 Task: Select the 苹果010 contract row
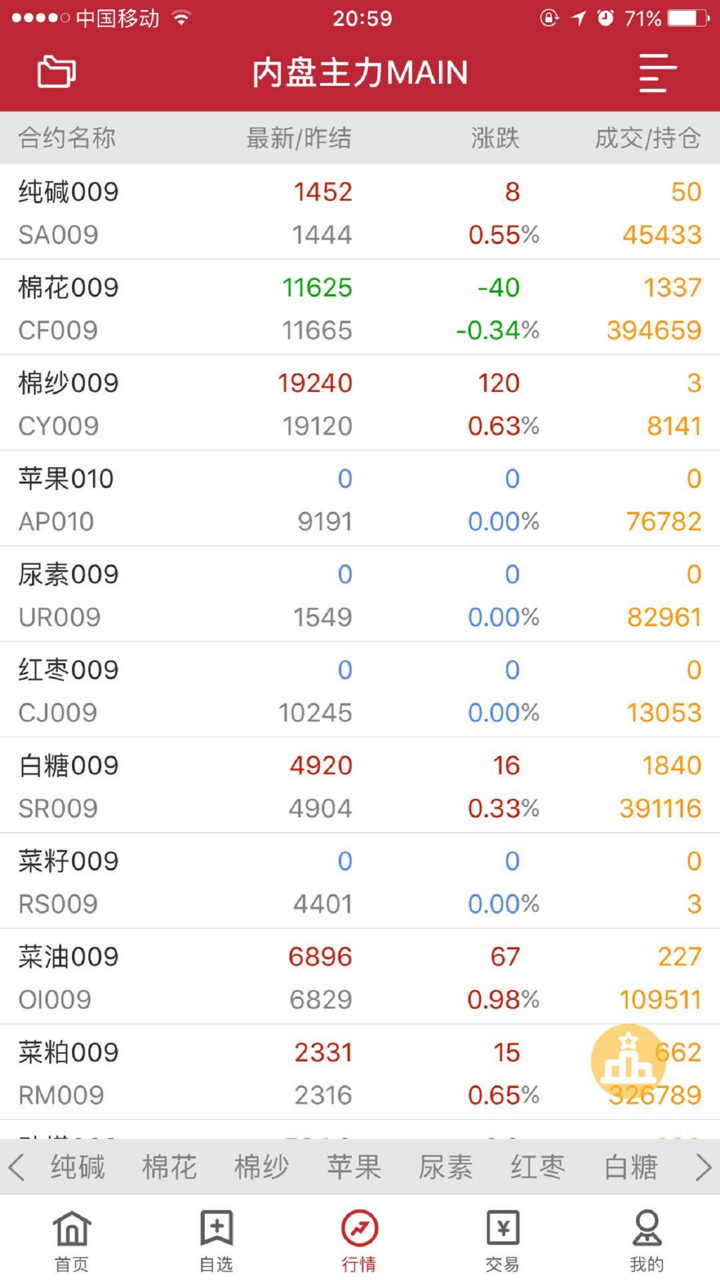(x=360, y=499)
